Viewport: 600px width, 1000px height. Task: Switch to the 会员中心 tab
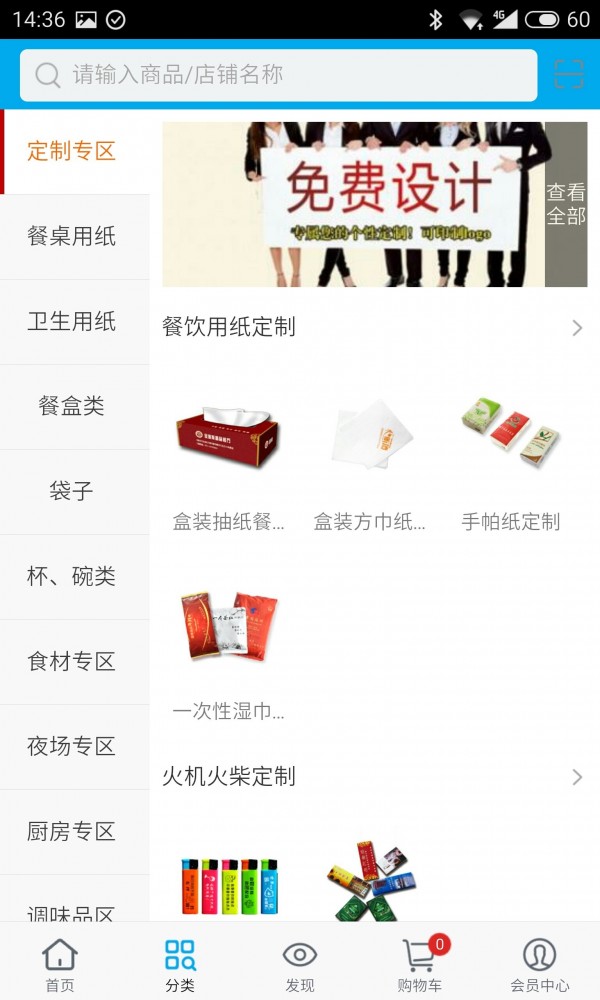540,965
